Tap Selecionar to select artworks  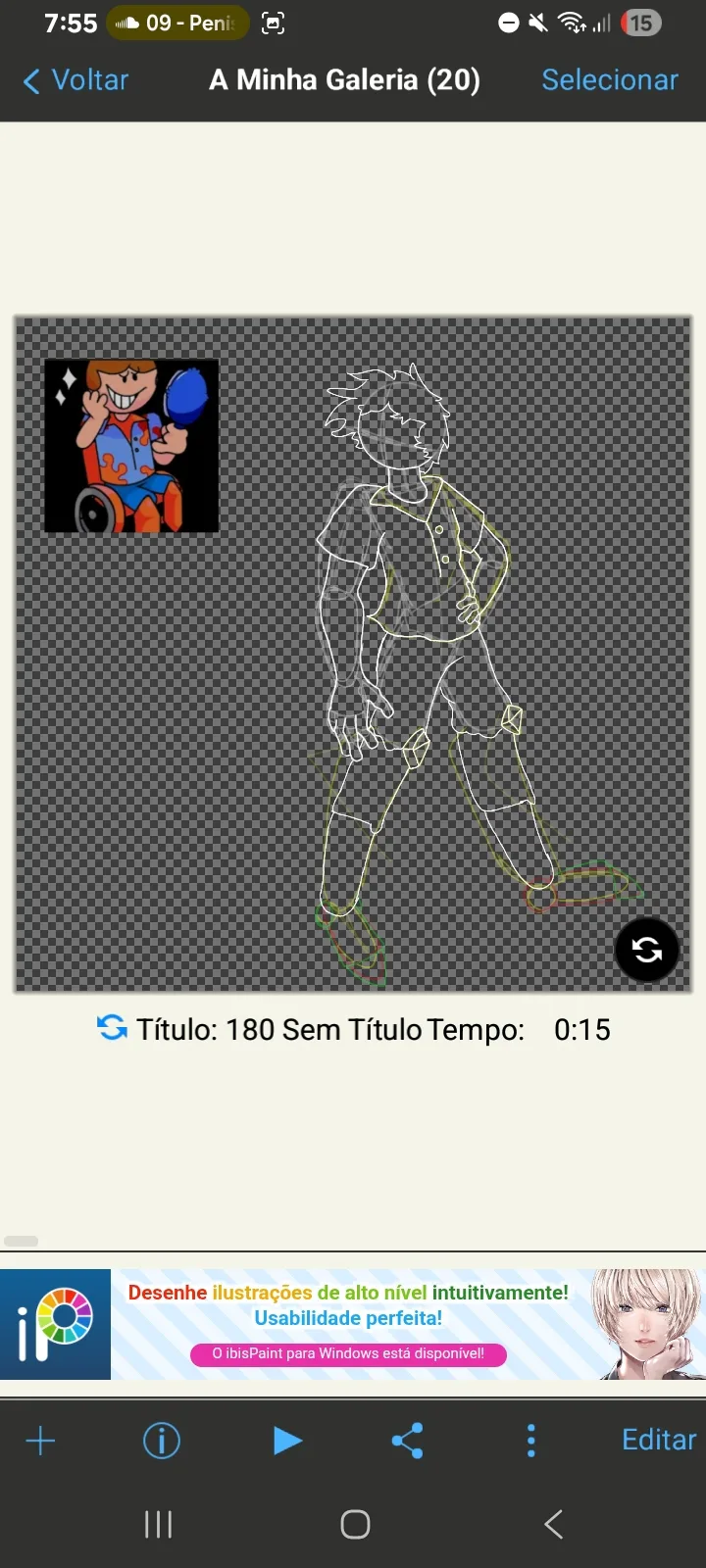[x=609, y=80]
